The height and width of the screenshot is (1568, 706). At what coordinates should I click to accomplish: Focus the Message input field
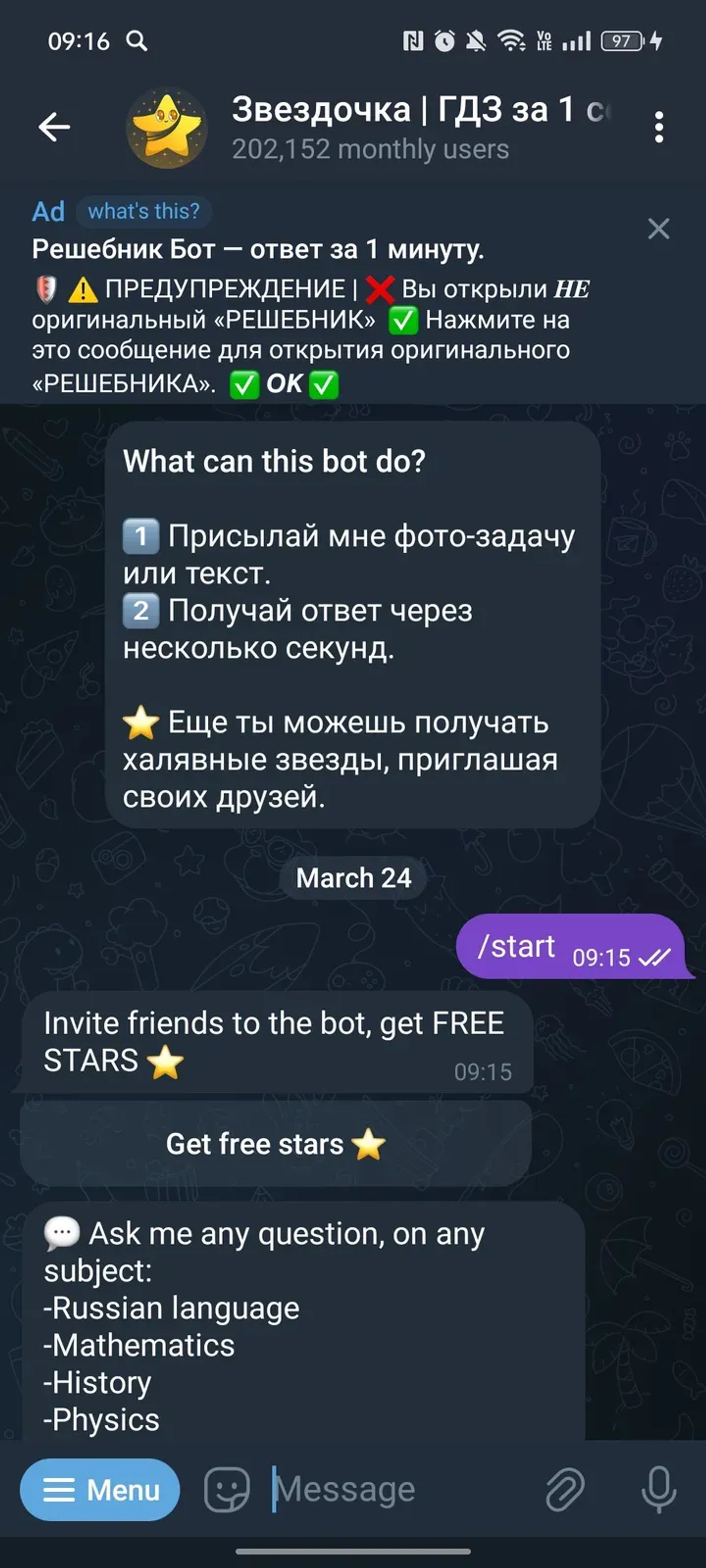pyautogui.click(x=396, y=1490)
